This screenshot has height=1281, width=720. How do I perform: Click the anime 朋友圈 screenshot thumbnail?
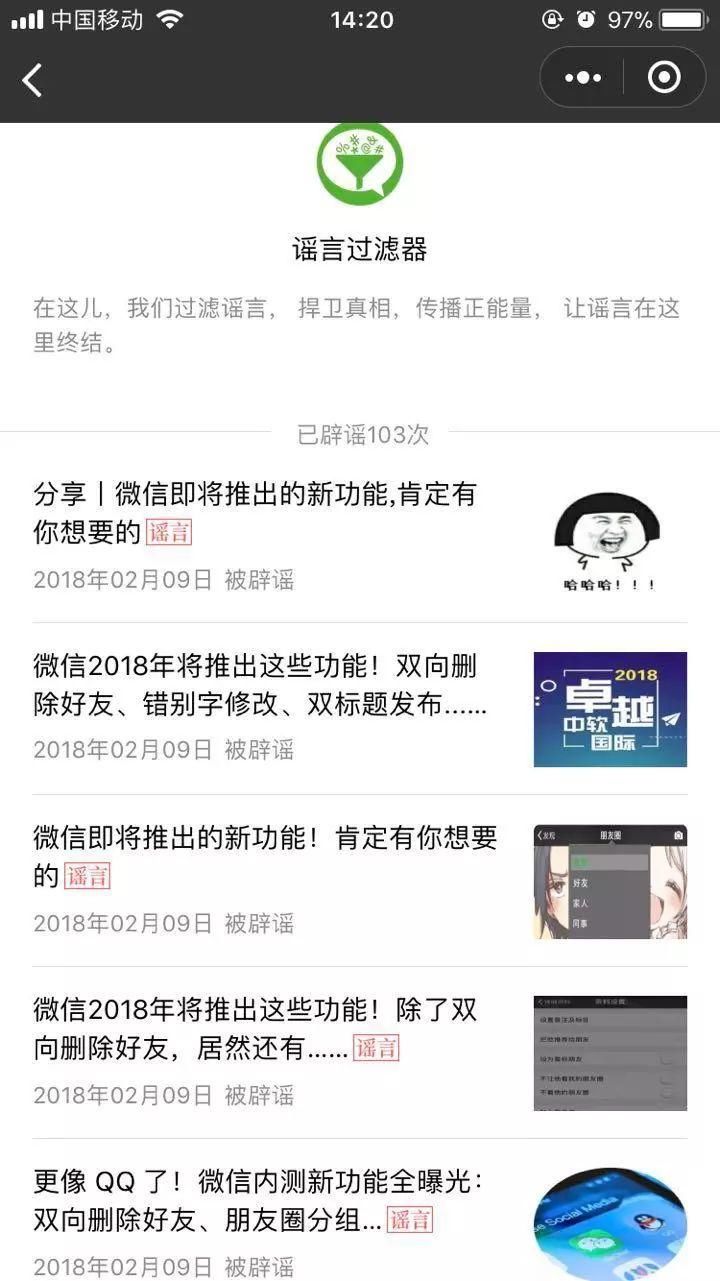608,880
